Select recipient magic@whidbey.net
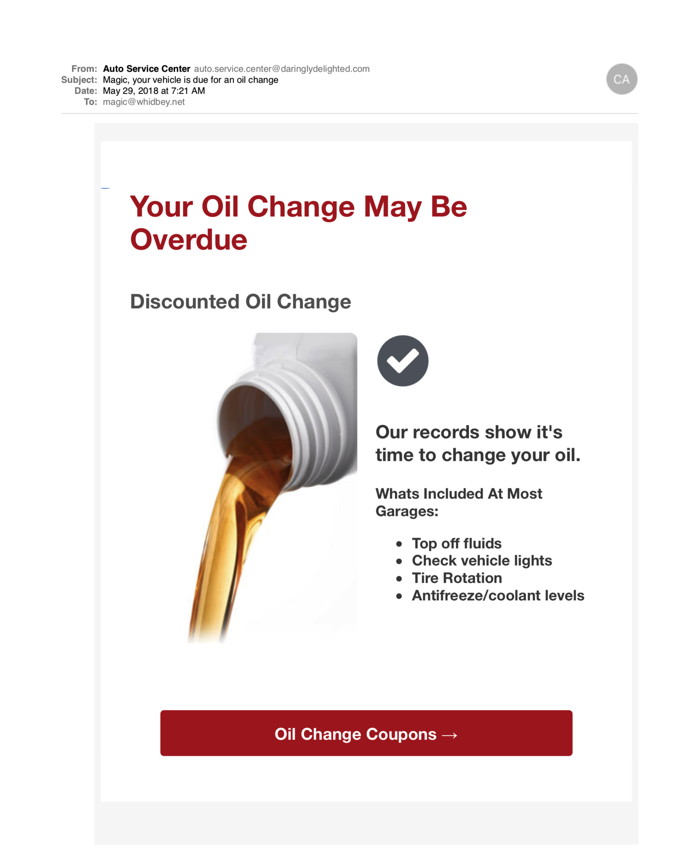 point(144,102)
